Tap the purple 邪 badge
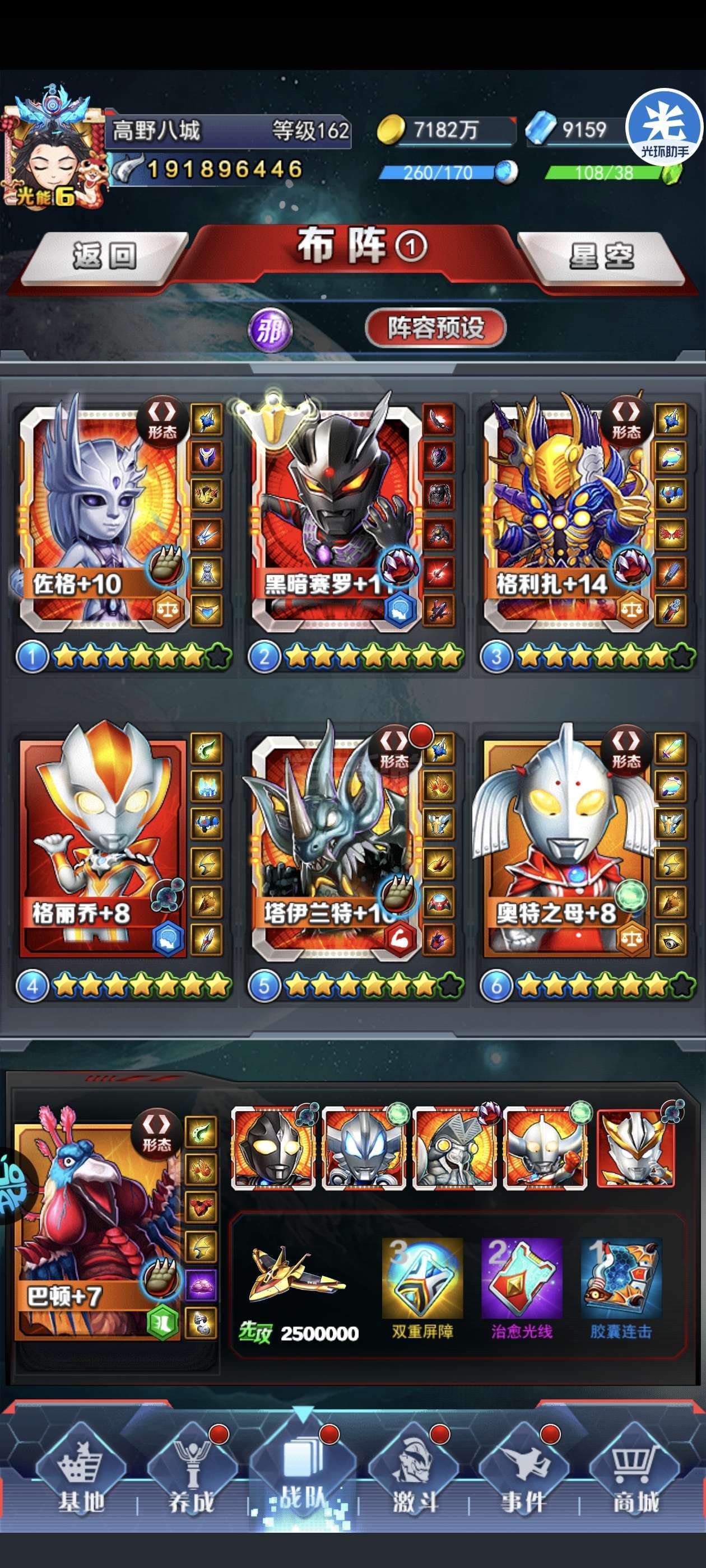The height and width of the screenshot is (1568, 706). pos(271,330)
